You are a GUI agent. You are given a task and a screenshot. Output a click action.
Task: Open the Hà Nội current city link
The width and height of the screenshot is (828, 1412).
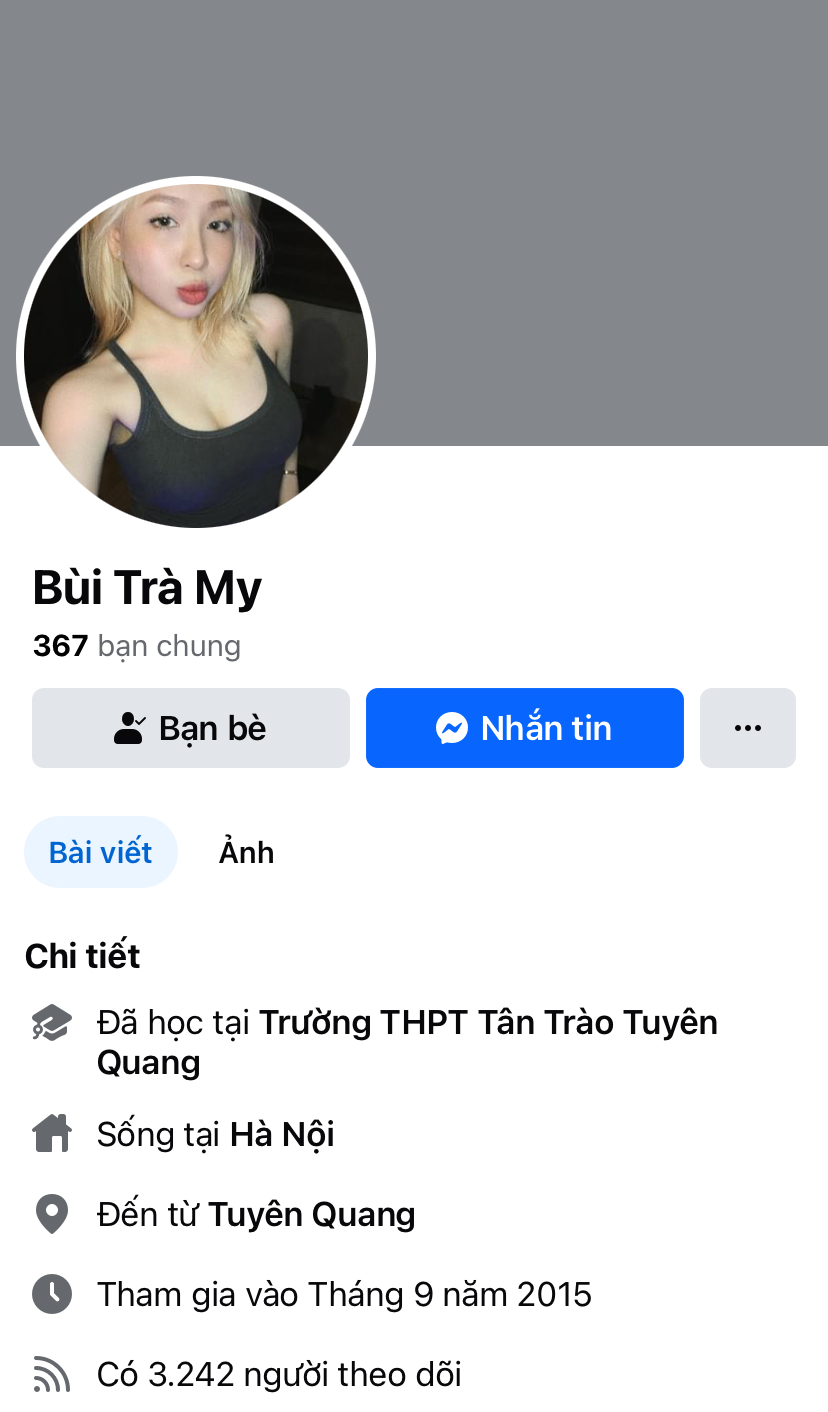[x=282, y=1135]
